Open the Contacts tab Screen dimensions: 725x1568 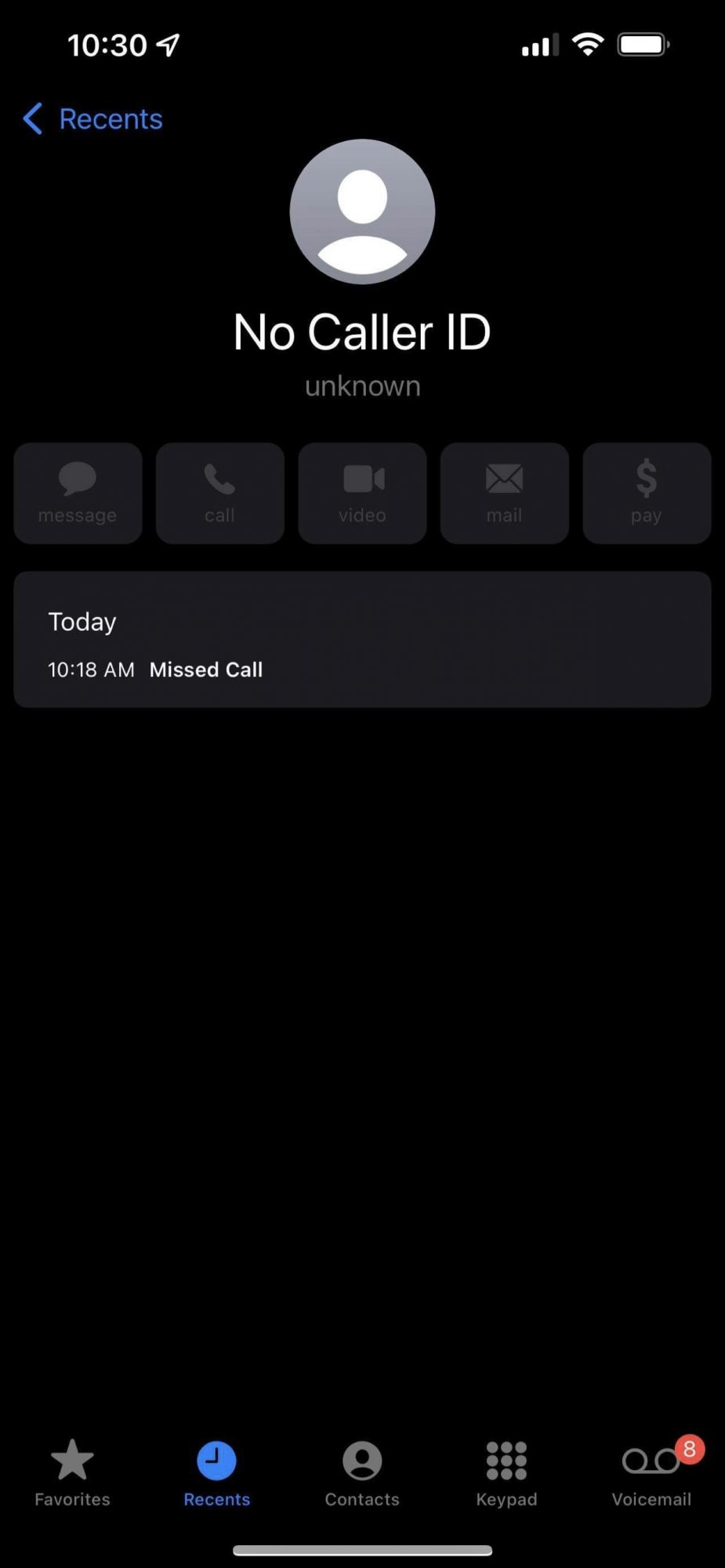(362, 1472)
